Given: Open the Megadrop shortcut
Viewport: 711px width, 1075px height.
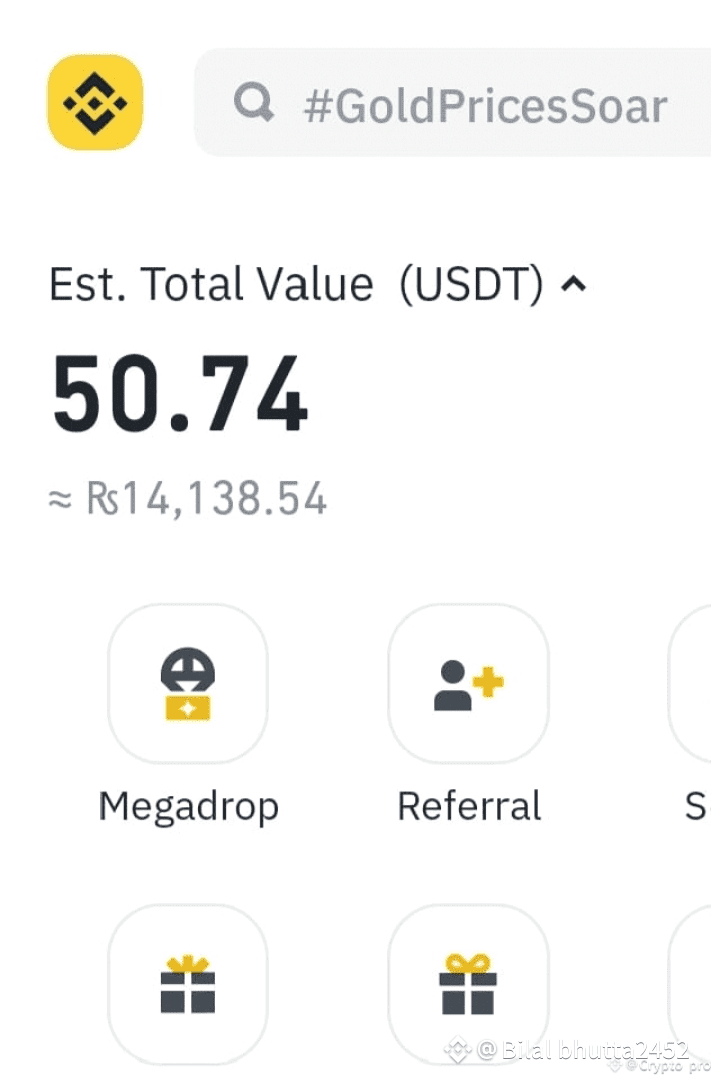Looking at the screenshot, I should (x=188, y=684).
